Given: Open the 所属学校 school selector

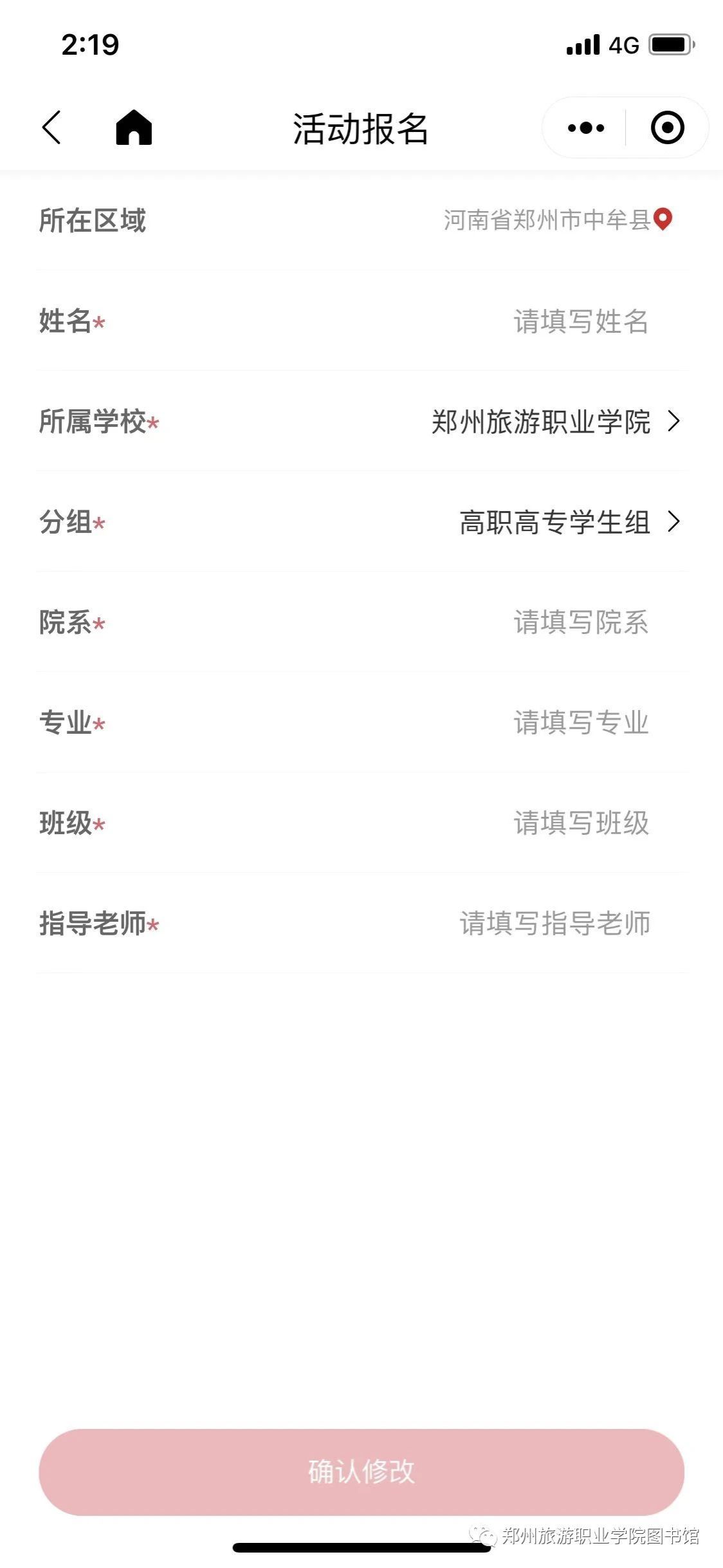Looking at the screenshot, I should 362,421.
